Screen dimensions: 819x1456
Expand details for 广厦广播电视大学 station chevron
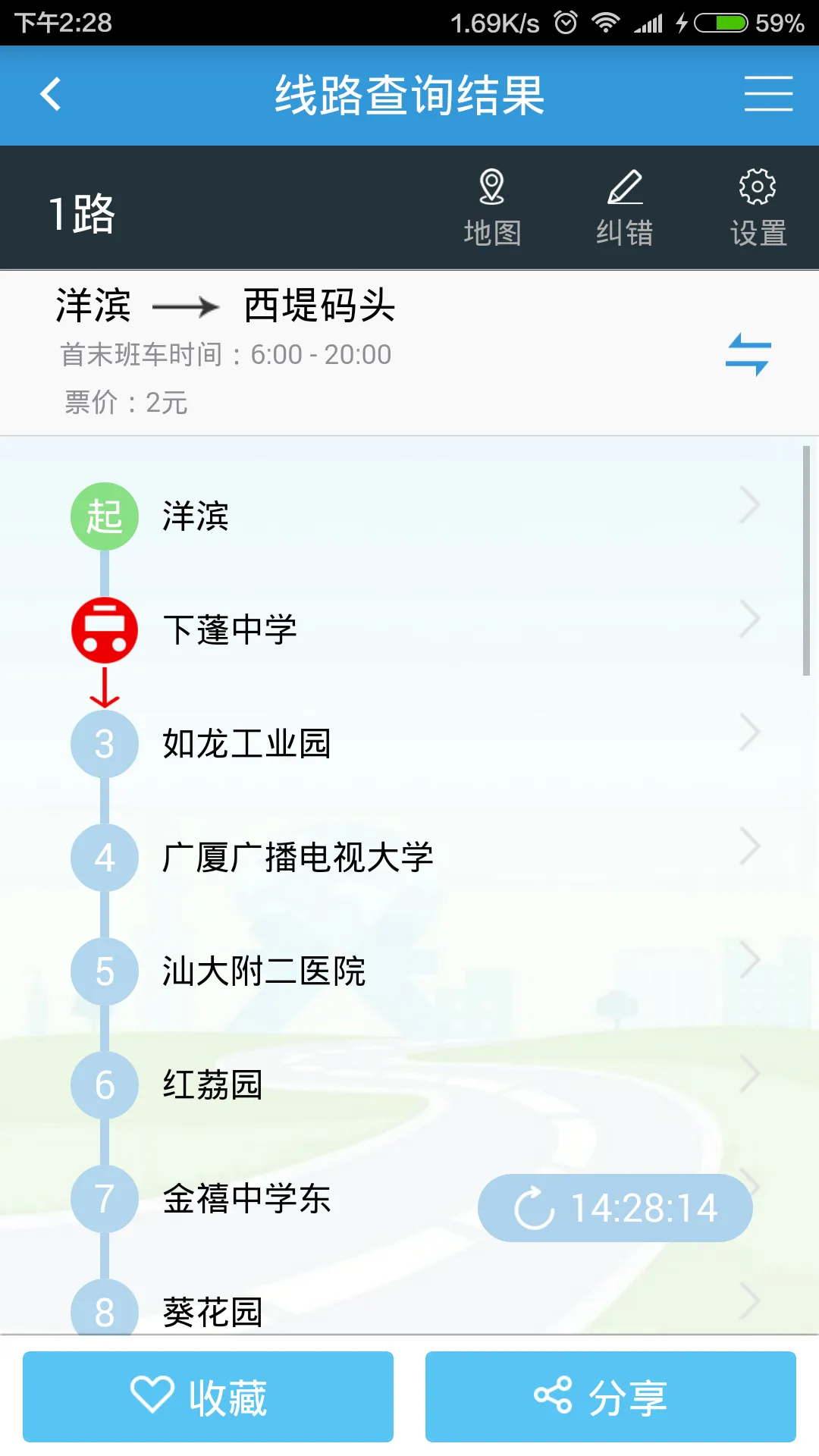[749, 846]
